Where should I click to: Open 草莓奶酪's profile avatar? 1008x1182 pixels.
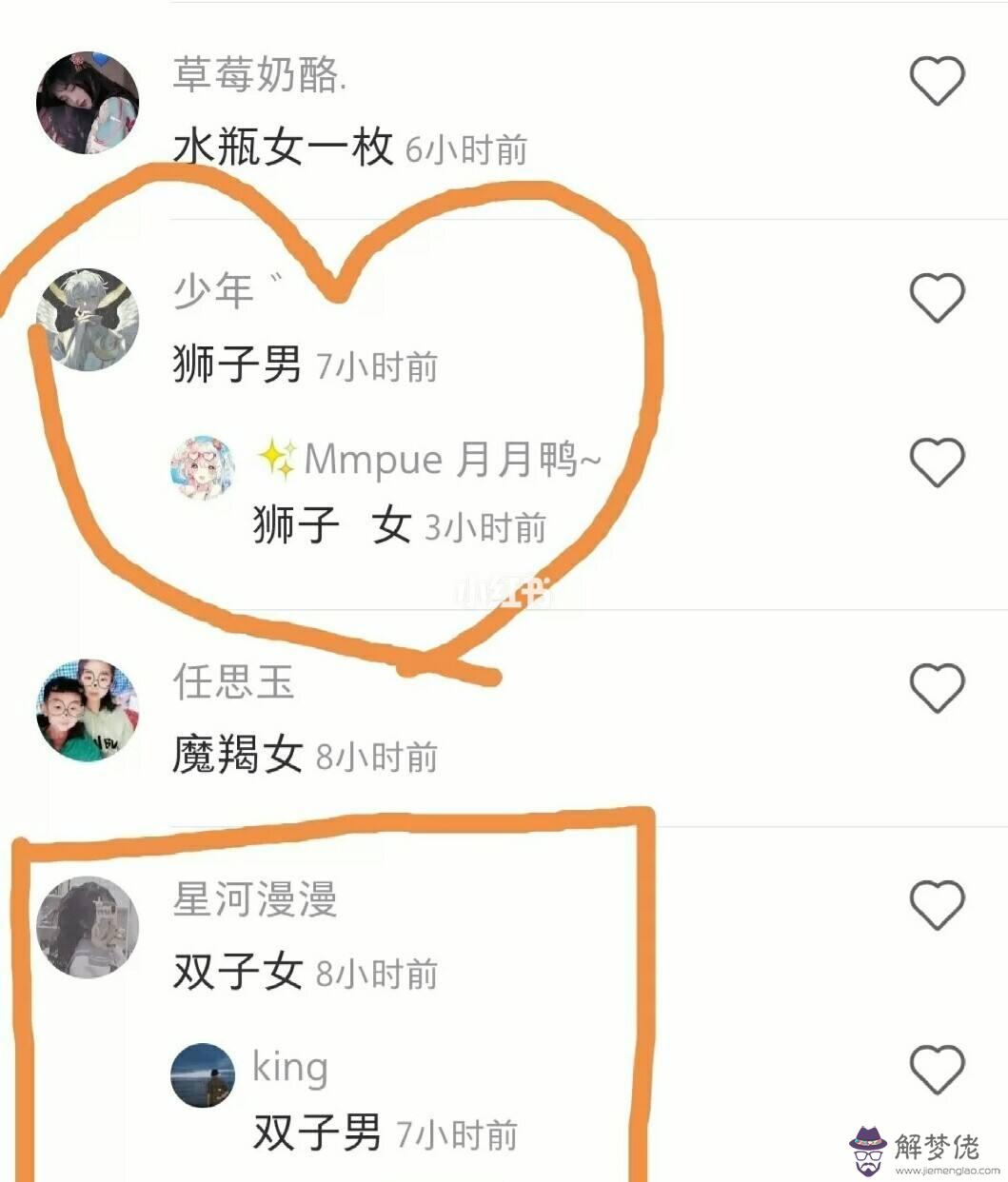[x=88, y=103]
